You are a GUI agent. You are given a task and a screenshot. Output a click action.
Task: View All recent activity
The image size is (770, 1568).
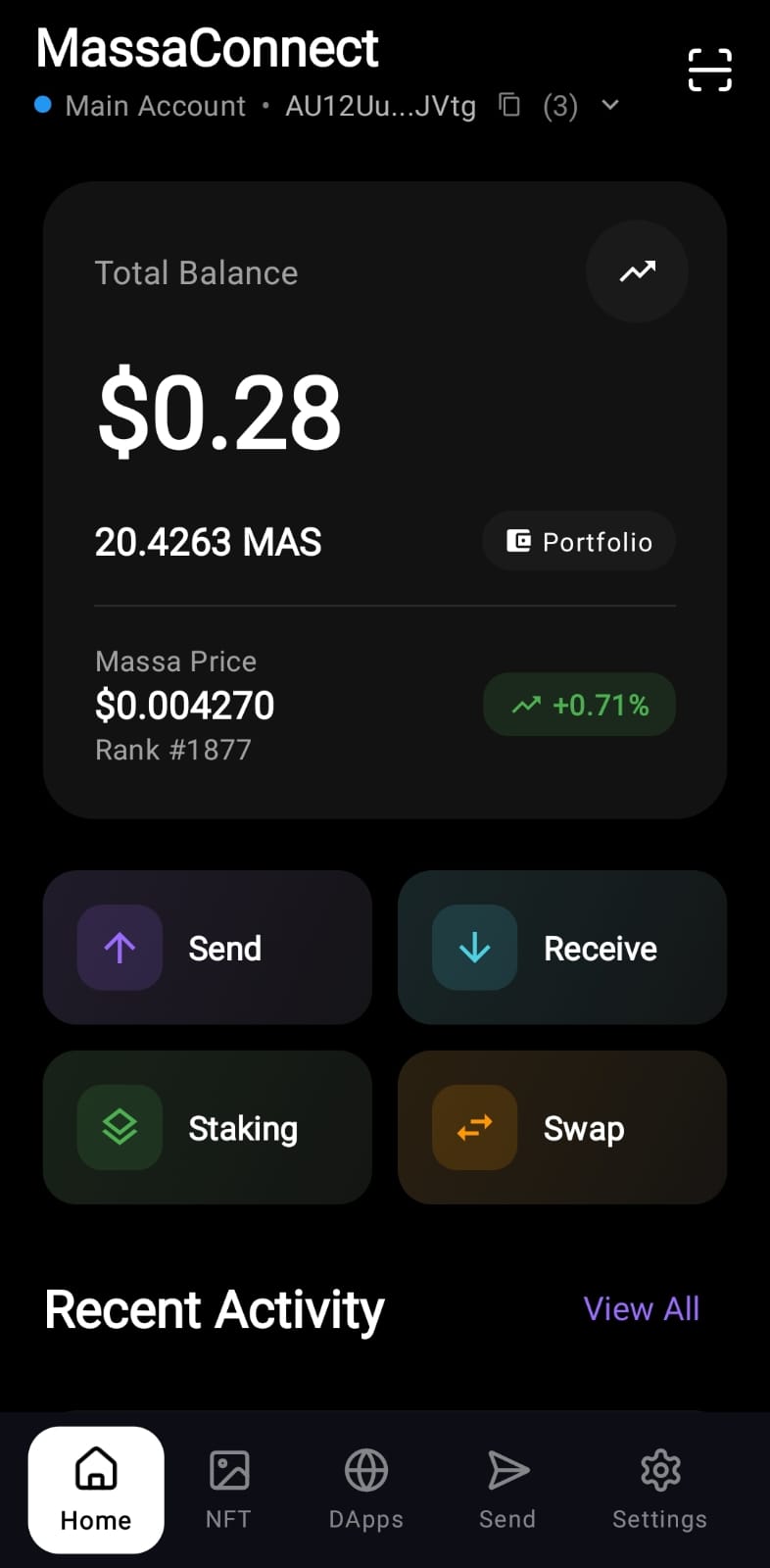pyautogui.click(x=641, y=1308)
